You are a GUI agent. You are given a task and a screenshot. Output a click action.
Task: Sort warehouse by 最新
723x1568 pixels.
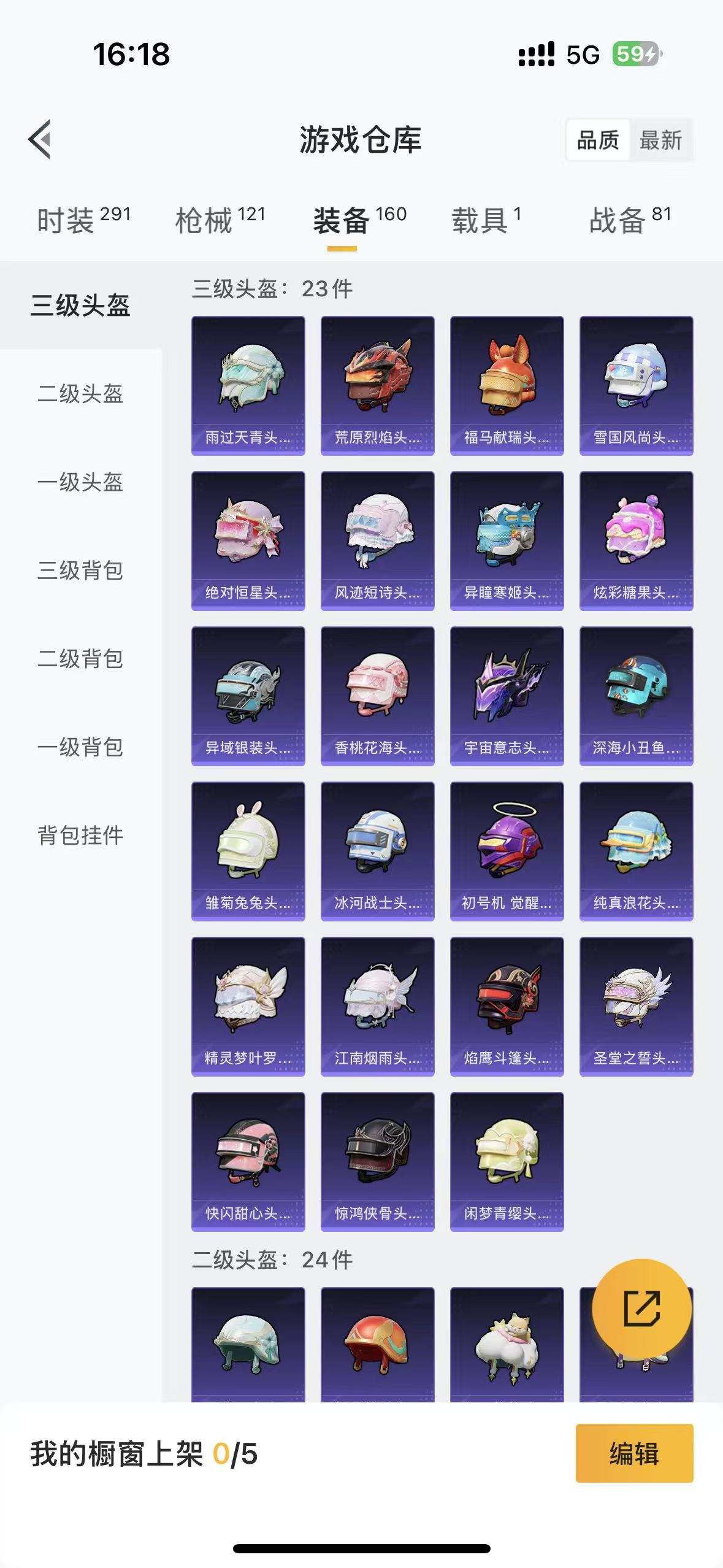660,140
